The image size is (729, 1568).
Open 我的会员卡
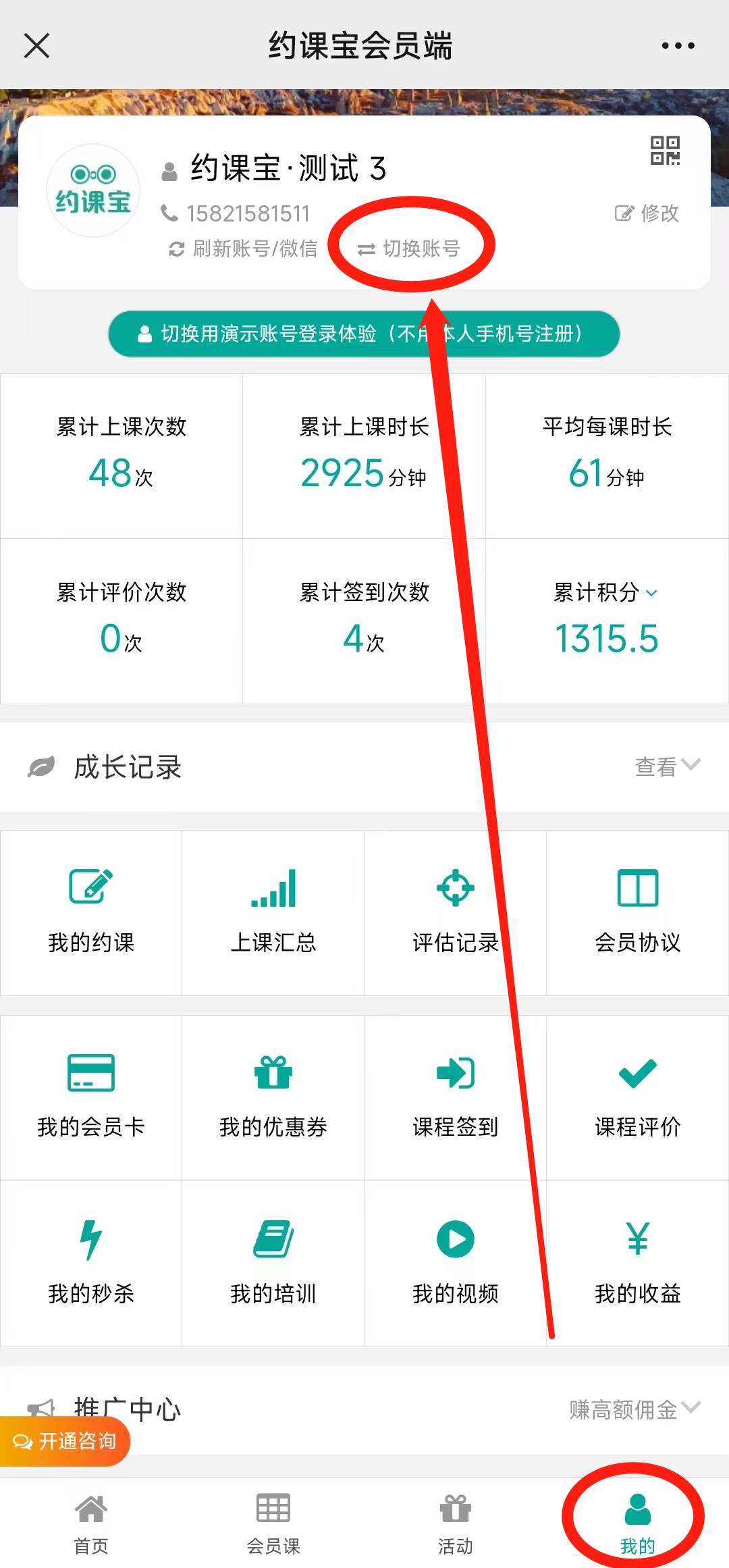coord(91,1097)
